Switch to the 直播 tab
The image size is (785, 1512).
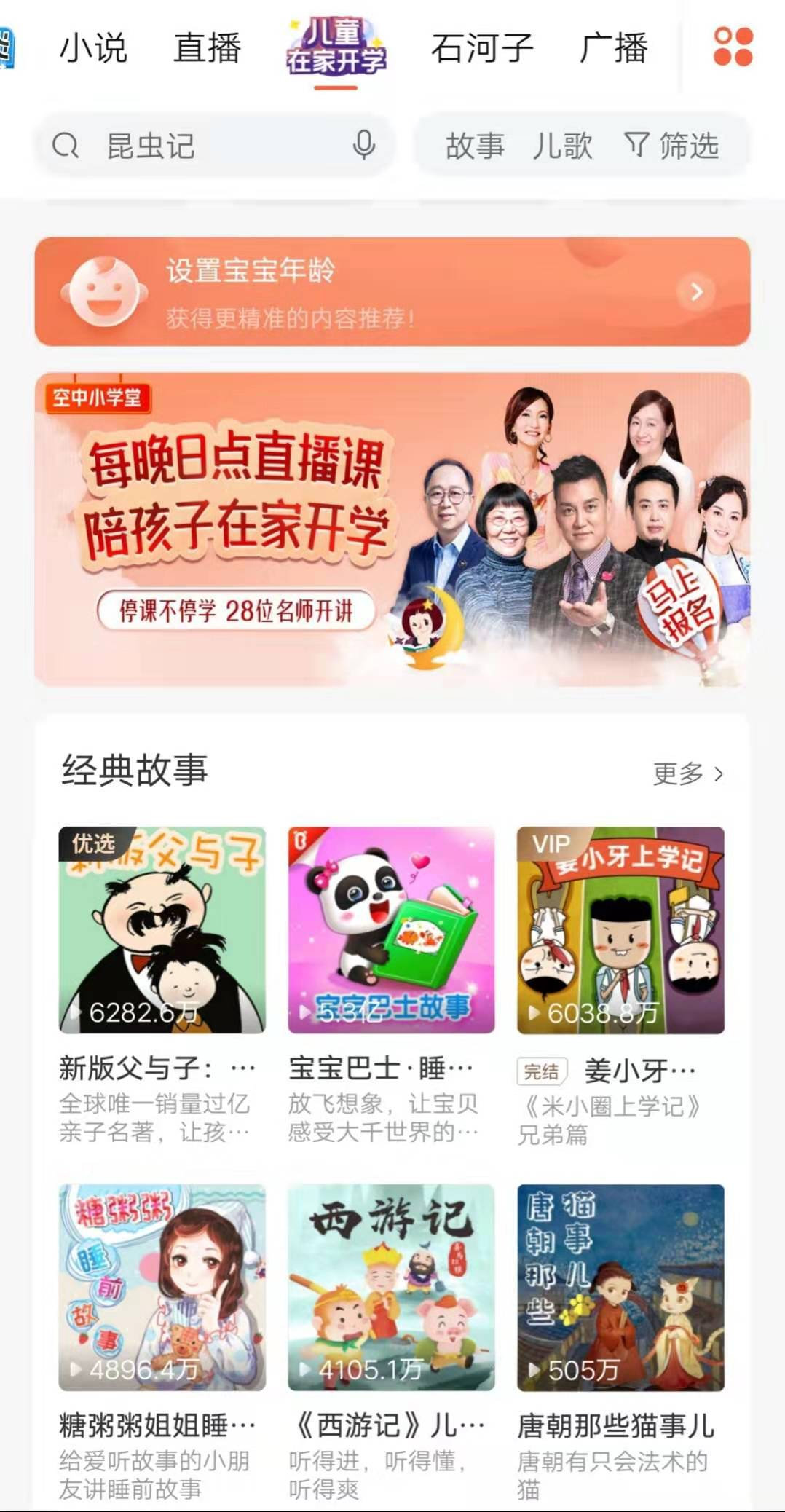[207, 48]
